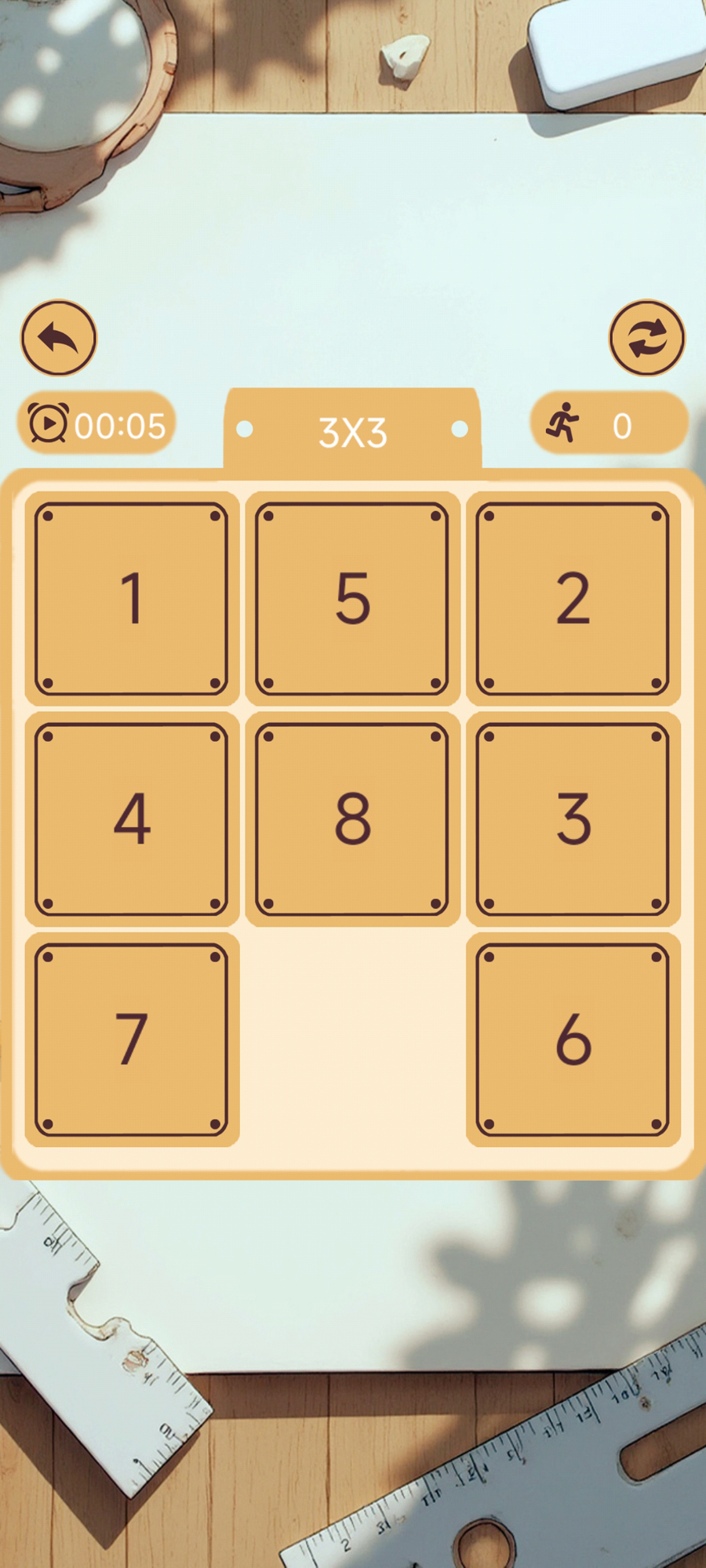This screenshot has width=706, height=1568.
Task: Go back using the arrow icon
Action: point(59,338)
